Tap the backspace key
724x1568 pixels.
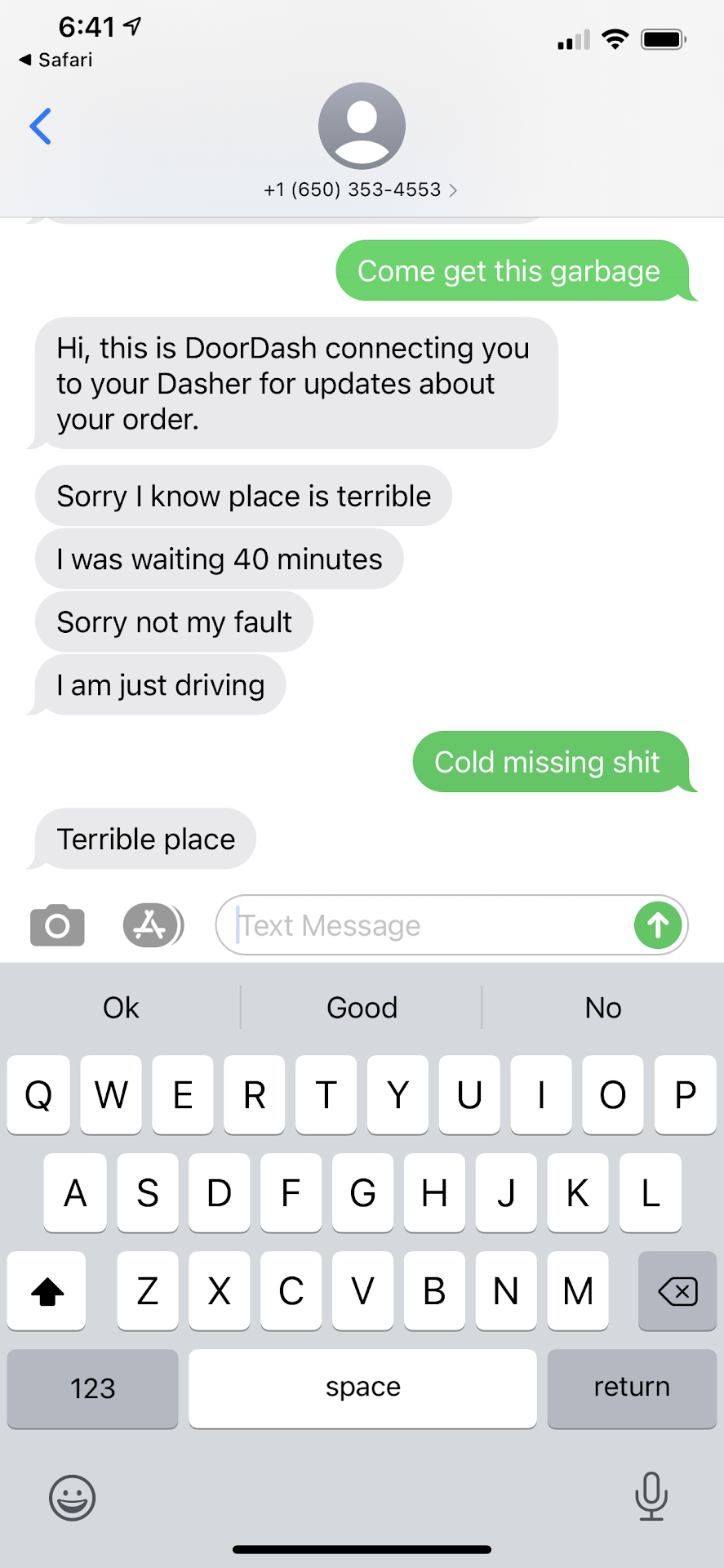point(677,1291)
